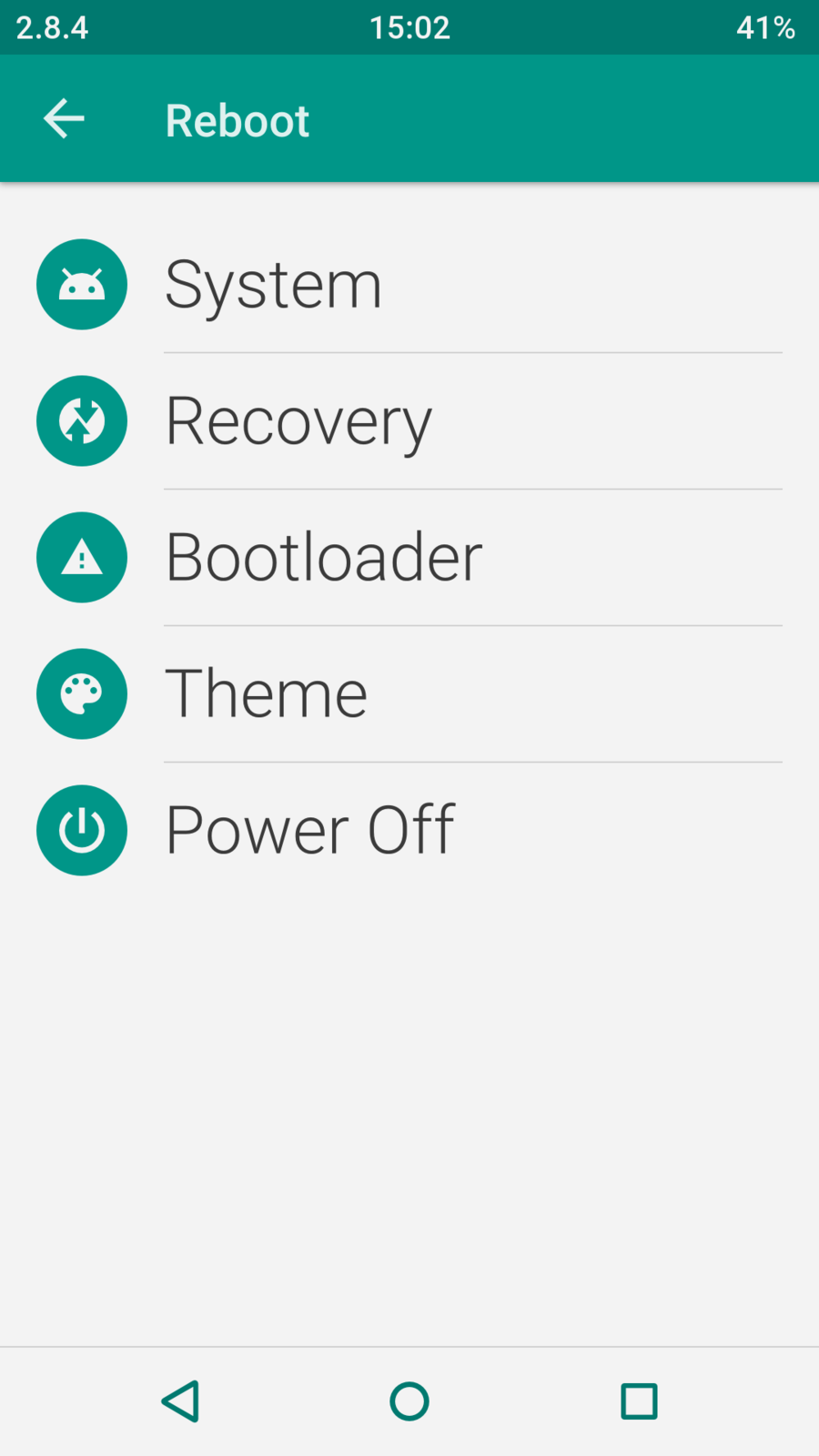Viewport: 819px width, 1456px height.
Task: Open the Theme option
Action: click(x=266, y=693)
